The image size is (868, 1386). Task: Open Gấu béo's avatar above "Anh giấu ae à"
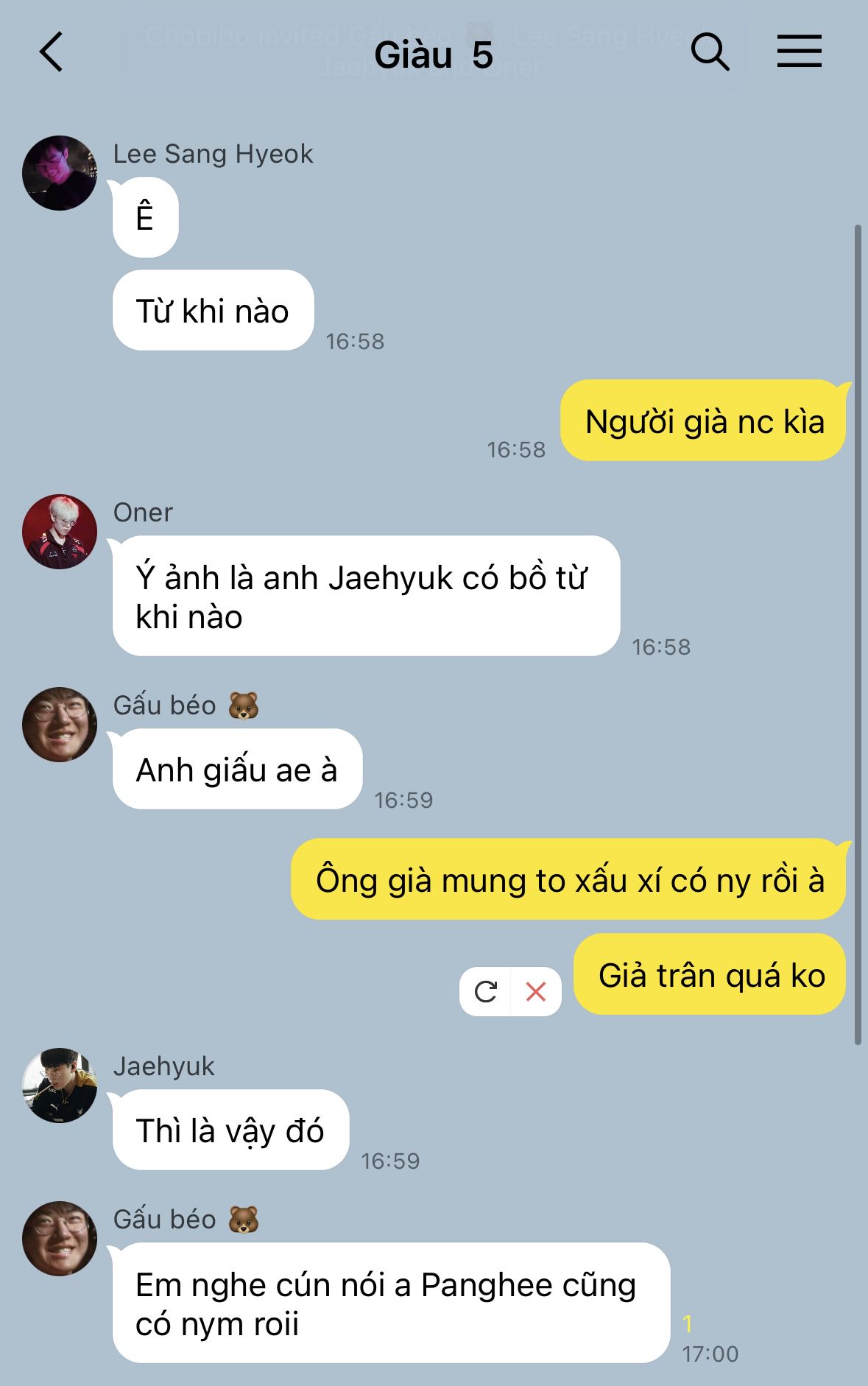tap(60, 725)
